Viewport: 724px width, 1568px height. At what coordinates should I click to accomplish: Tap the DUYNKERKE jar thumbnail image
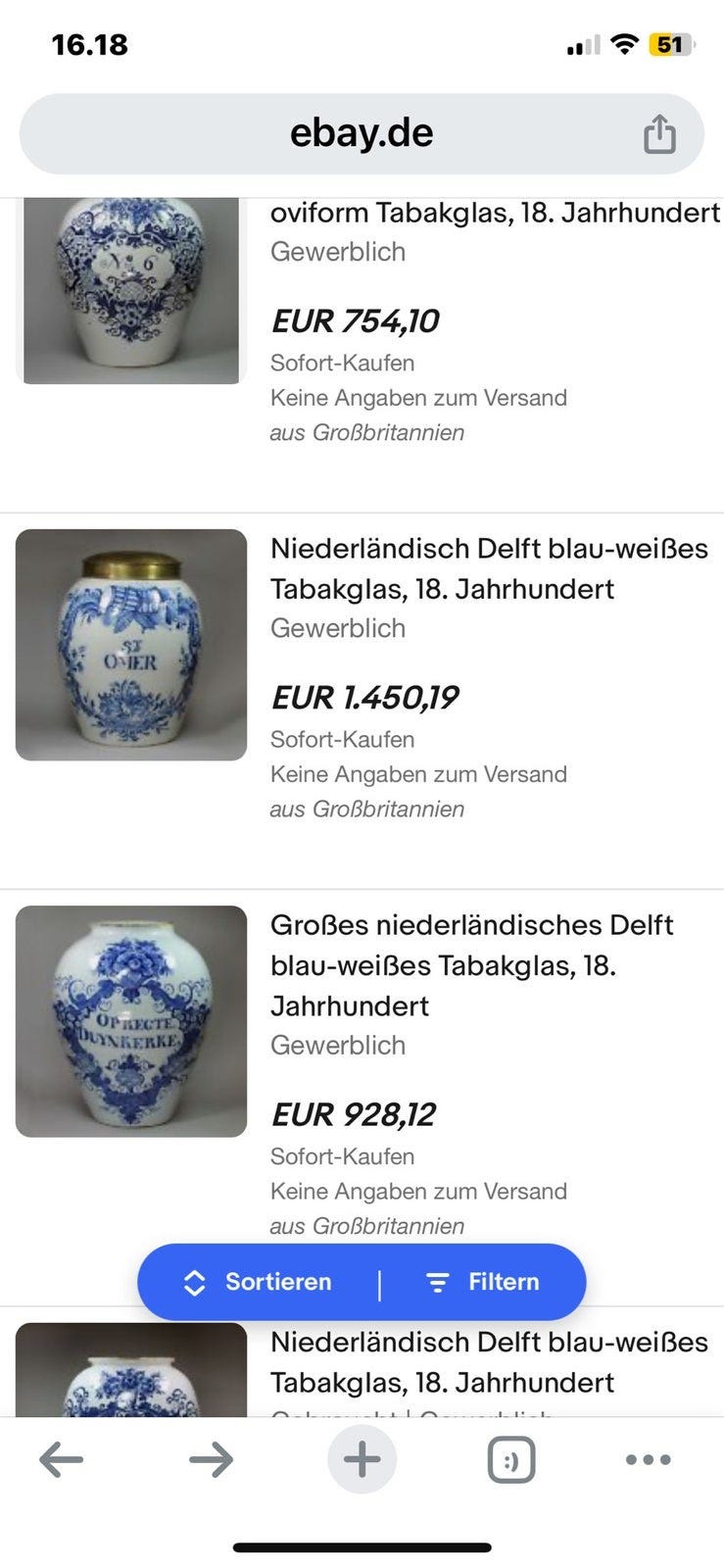coord(130,1021)
